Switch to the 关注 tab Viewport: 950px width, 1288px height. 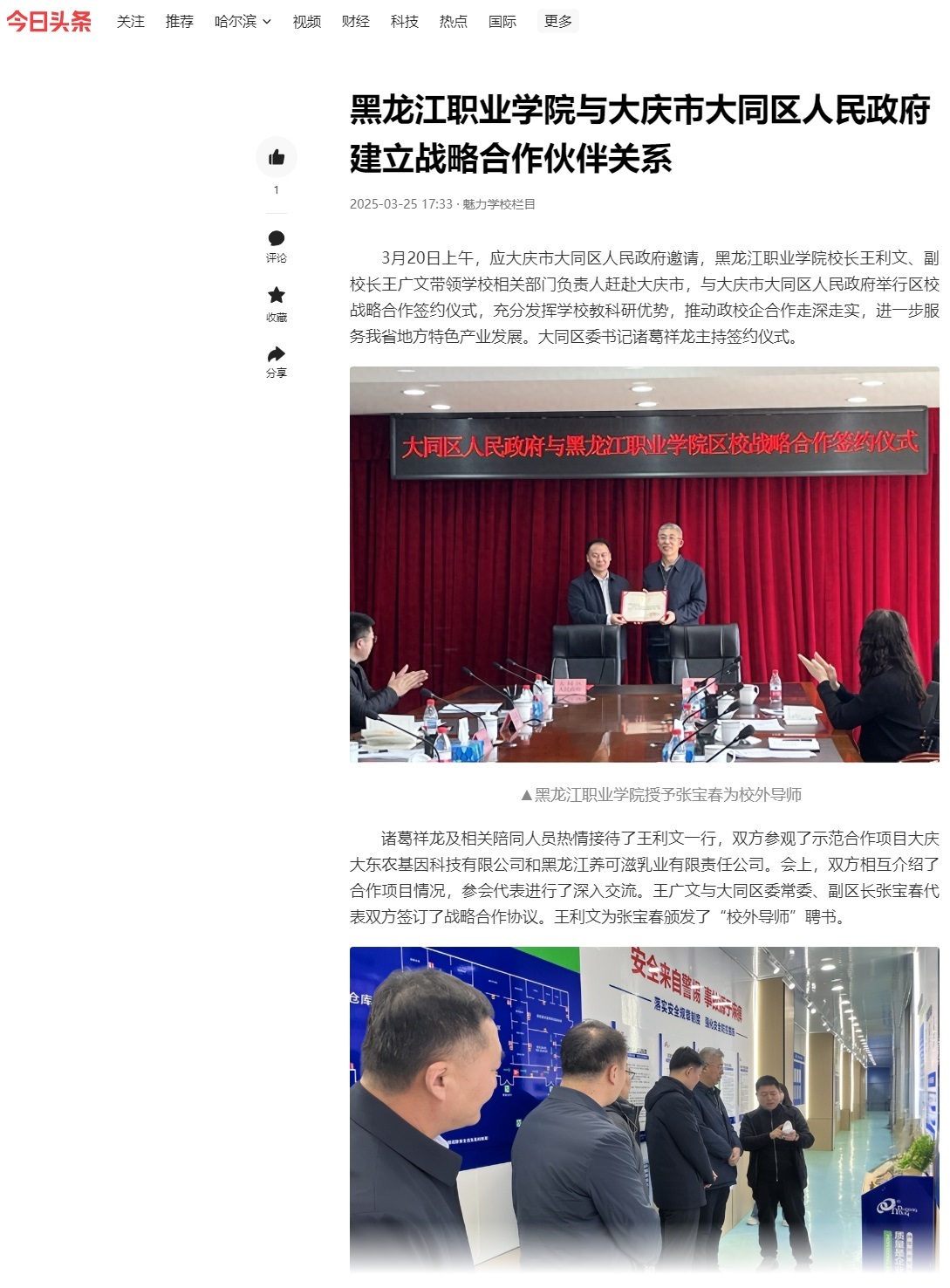131,21
